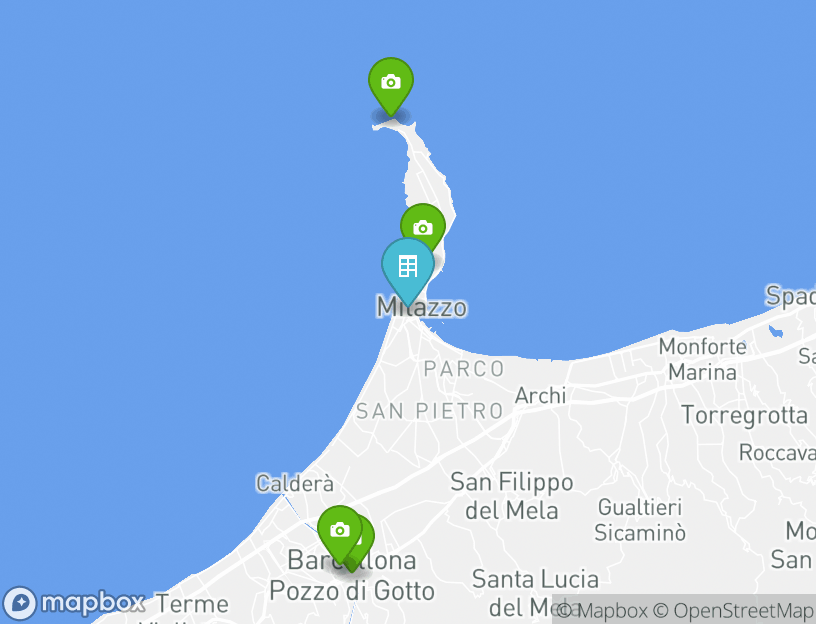Screen dimensions: 816x624
Task: Open the © OpenStreetMap attribution link
Action: click(733, 610)
